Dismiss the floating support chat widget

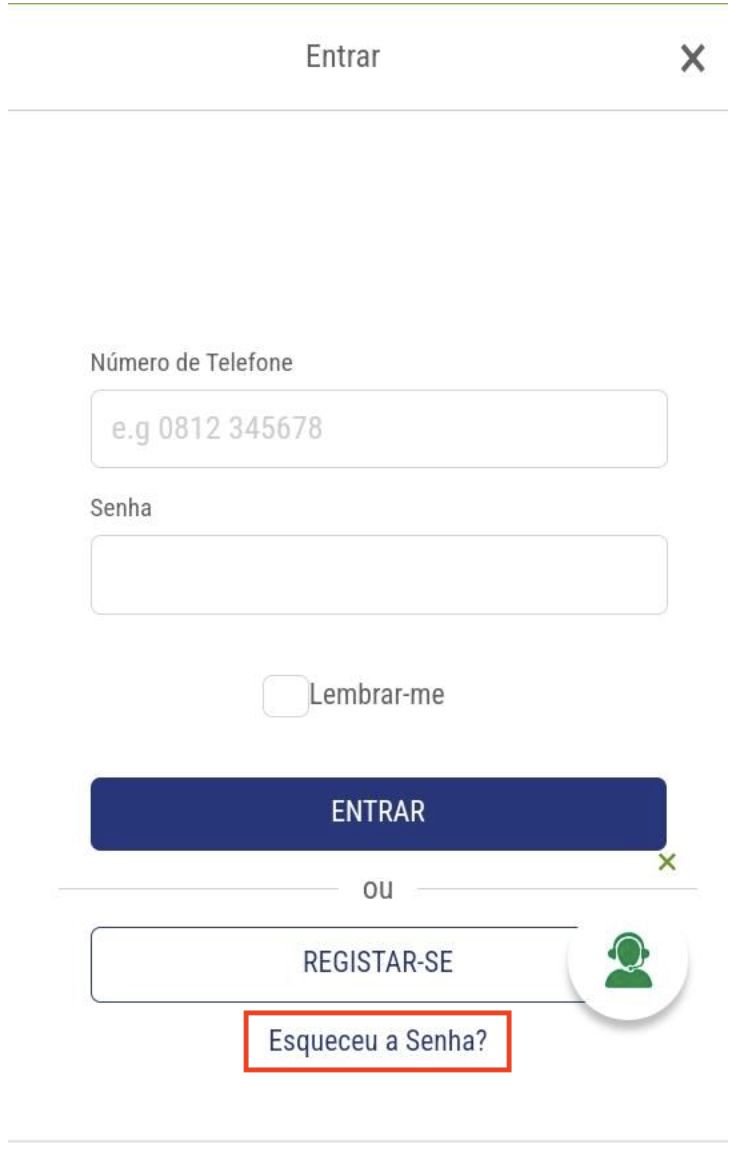click(667, 862)
